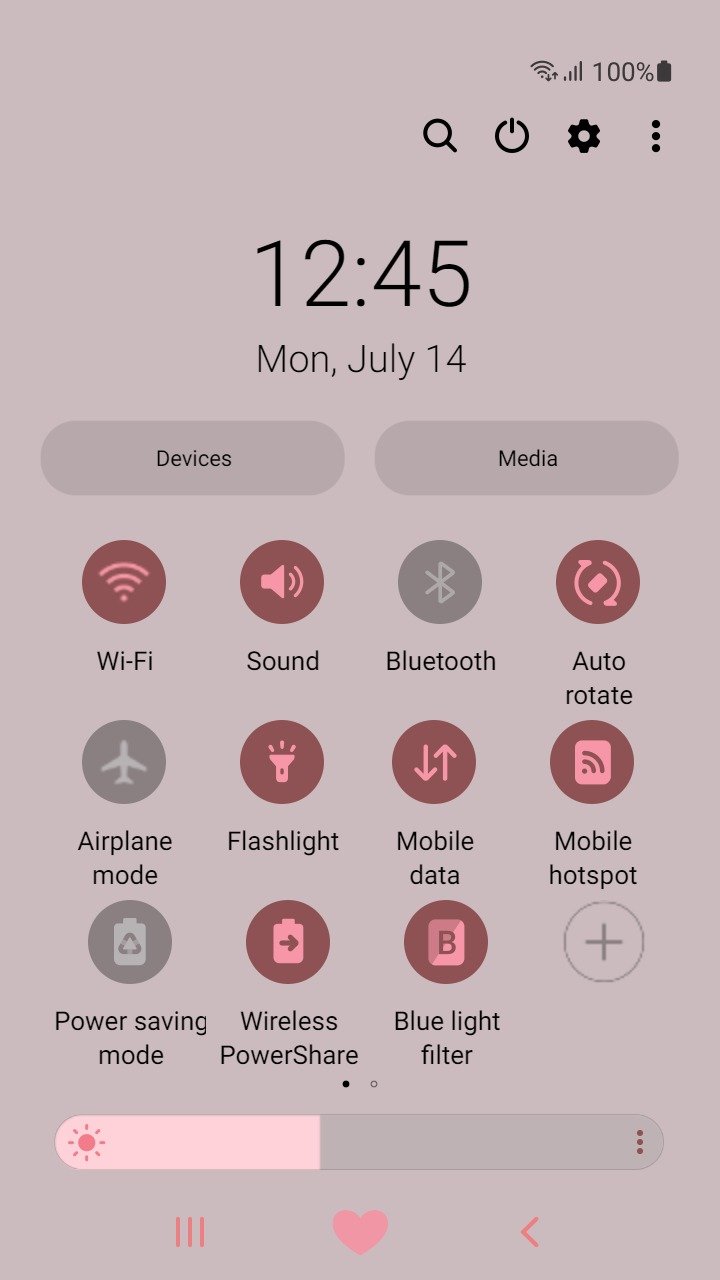The image size is (720, 1280).
Task: Turn off Mobile data
Action: coord(434,762)
